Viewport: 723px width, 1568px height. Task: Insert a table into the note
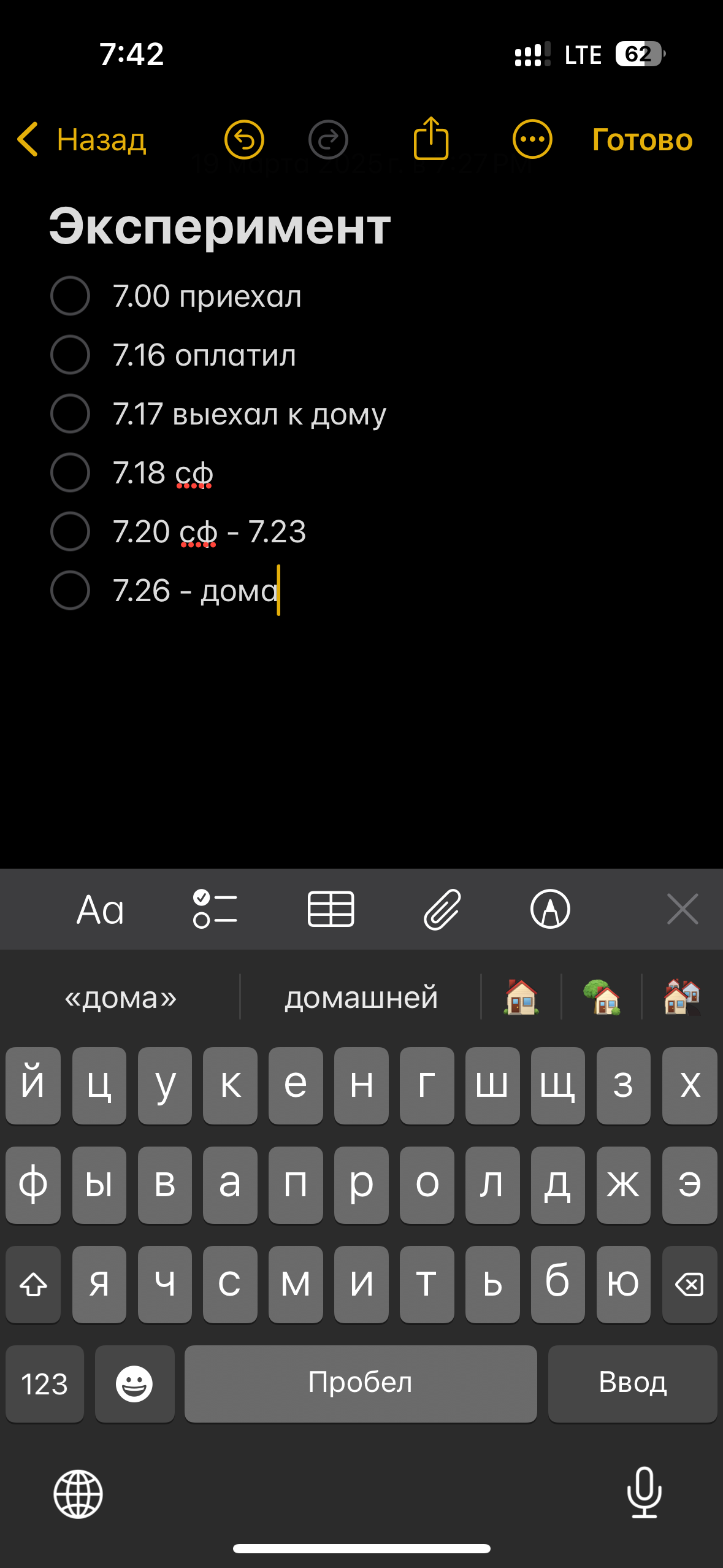tap(331, 909)
